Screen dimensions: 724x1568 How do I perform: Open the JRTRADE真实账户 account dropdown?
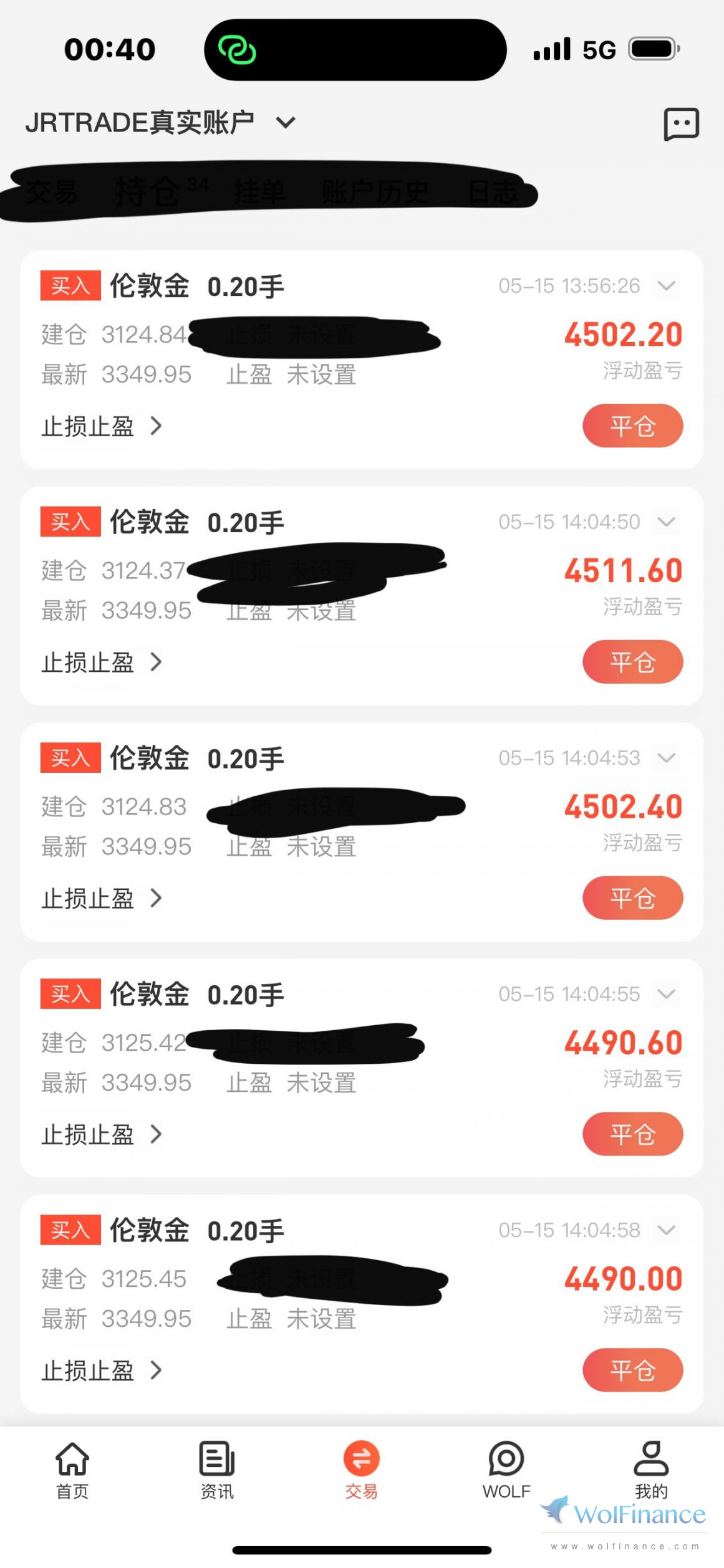[x=160, y=122]
